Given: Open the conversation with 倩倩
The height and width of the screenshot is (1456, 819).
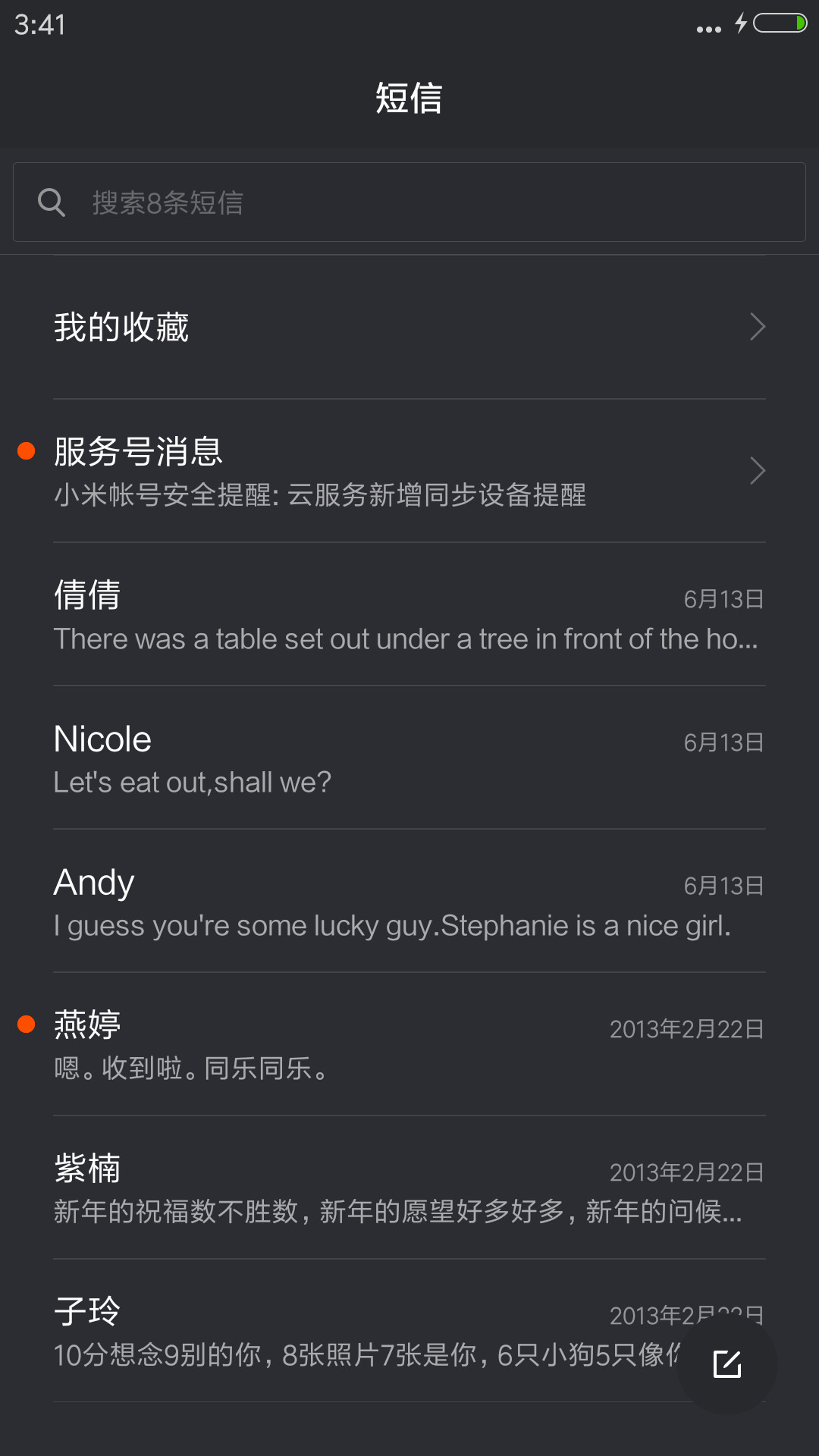Looking at the screenshot, I should [409, 614].
